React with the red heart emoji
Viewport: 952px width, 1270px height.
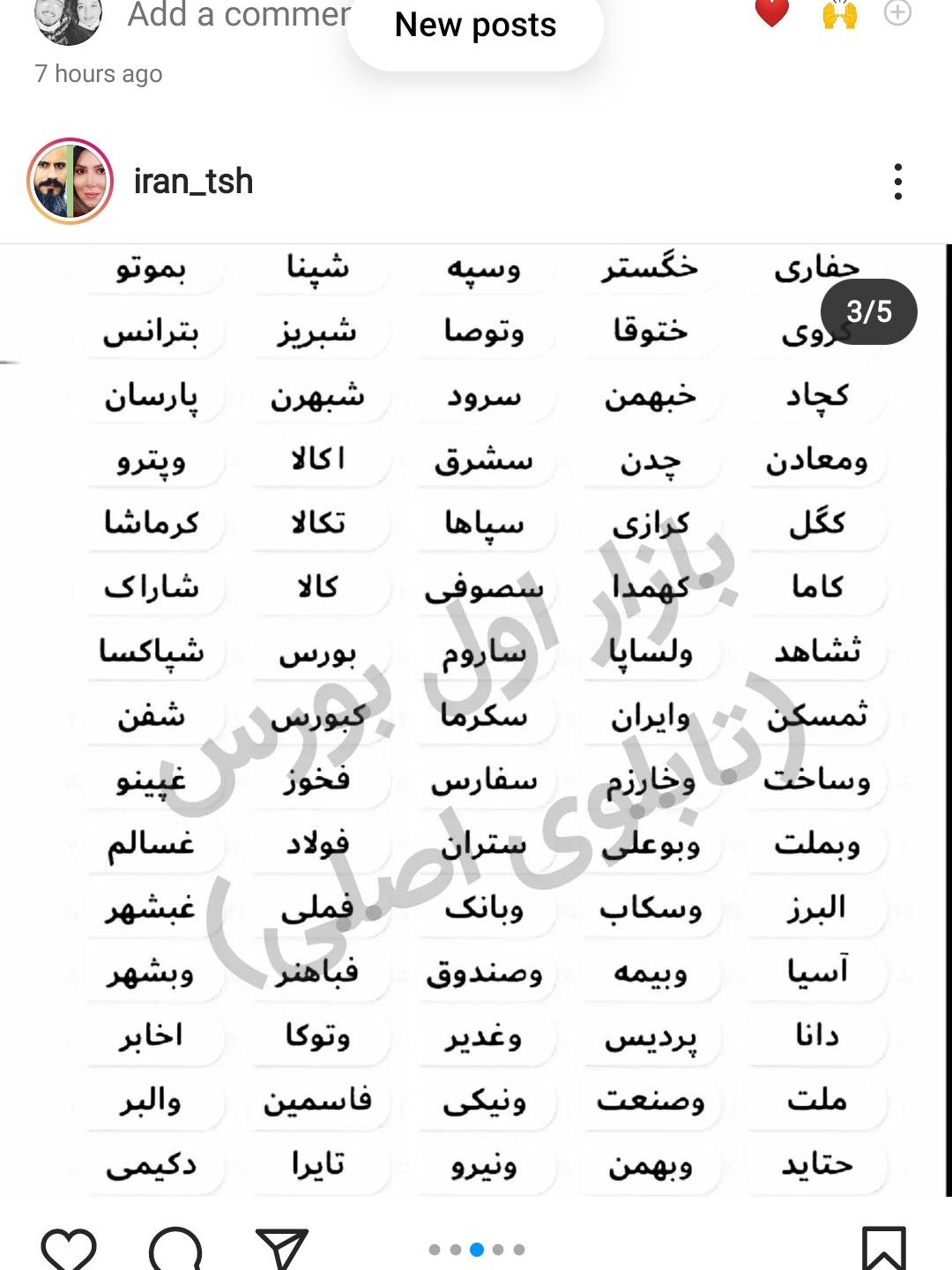point(772,12)
